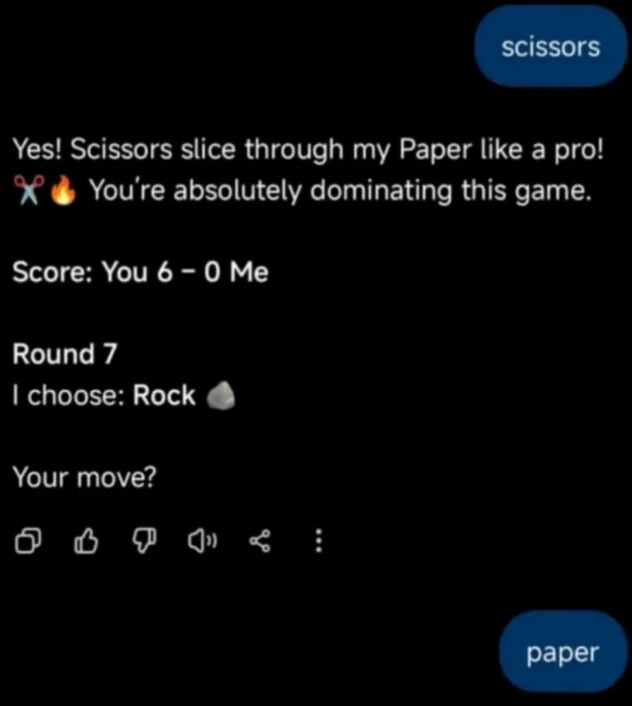
Task: Give the response a thumbs down
Action: coord(146,542)
